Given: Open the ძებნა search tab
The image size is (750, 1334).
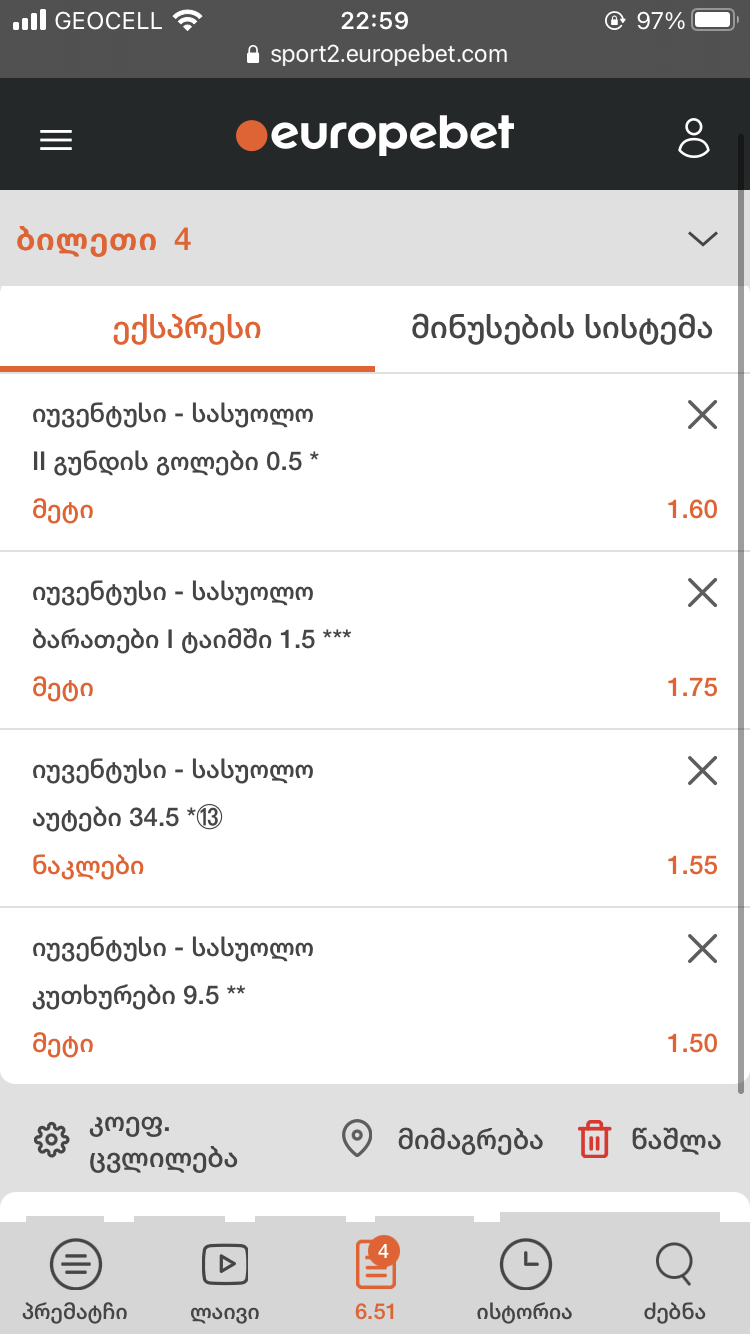Looking at the screenshot, I should coord(674,1281).
